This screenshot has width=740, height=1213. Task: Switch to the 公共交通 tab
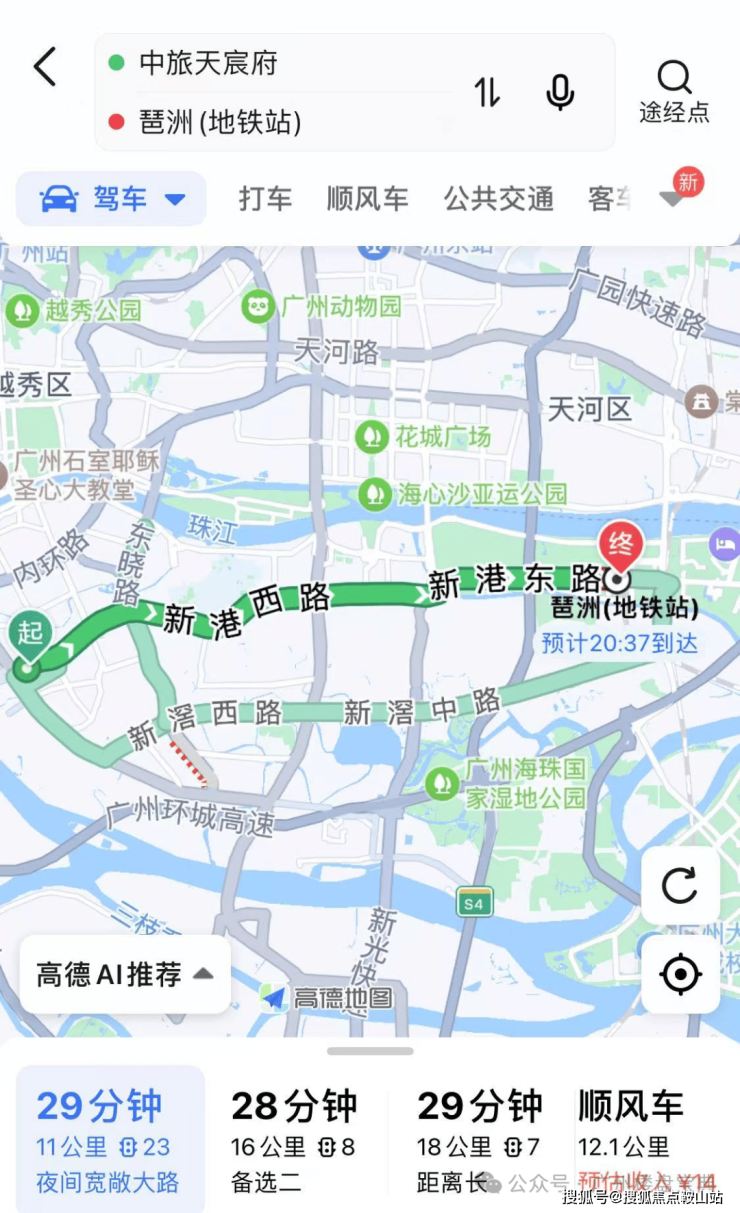coord(498,199)
